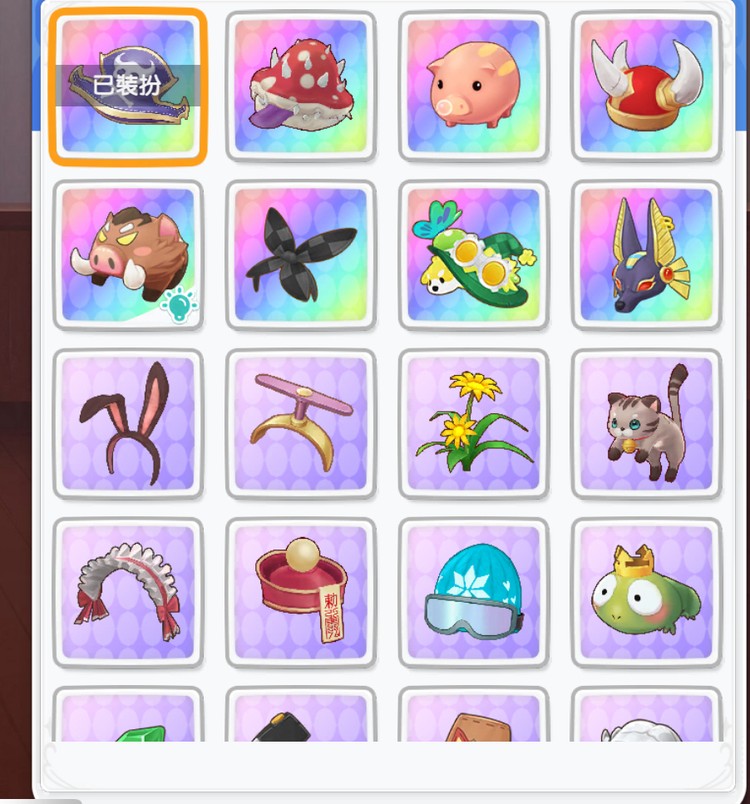Select the red horned viking helmet

click(x=646, y=86)
